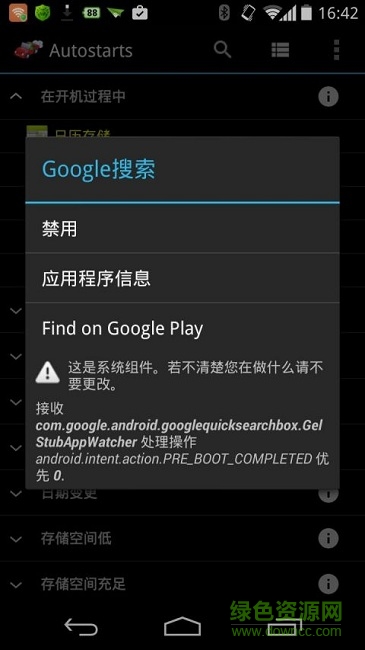Go to home screen via home button
Screen dimensions: 365x650
(x=182, y=627)
